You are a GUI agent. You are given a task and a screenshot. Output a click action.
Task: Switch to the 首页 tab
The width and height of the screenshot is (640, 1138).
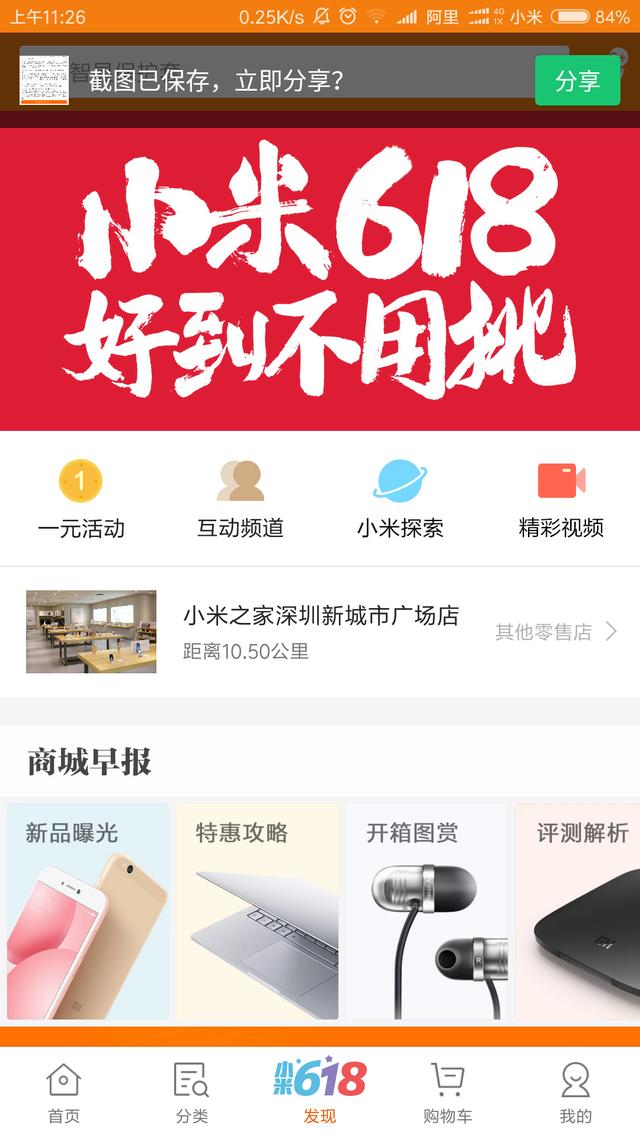click(64, 1093)
